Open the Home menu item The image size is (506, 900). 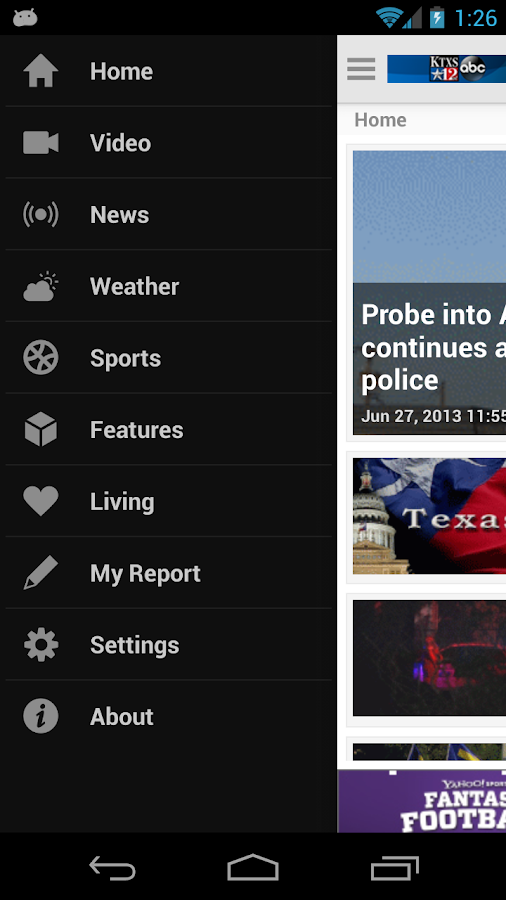[168, 71]
